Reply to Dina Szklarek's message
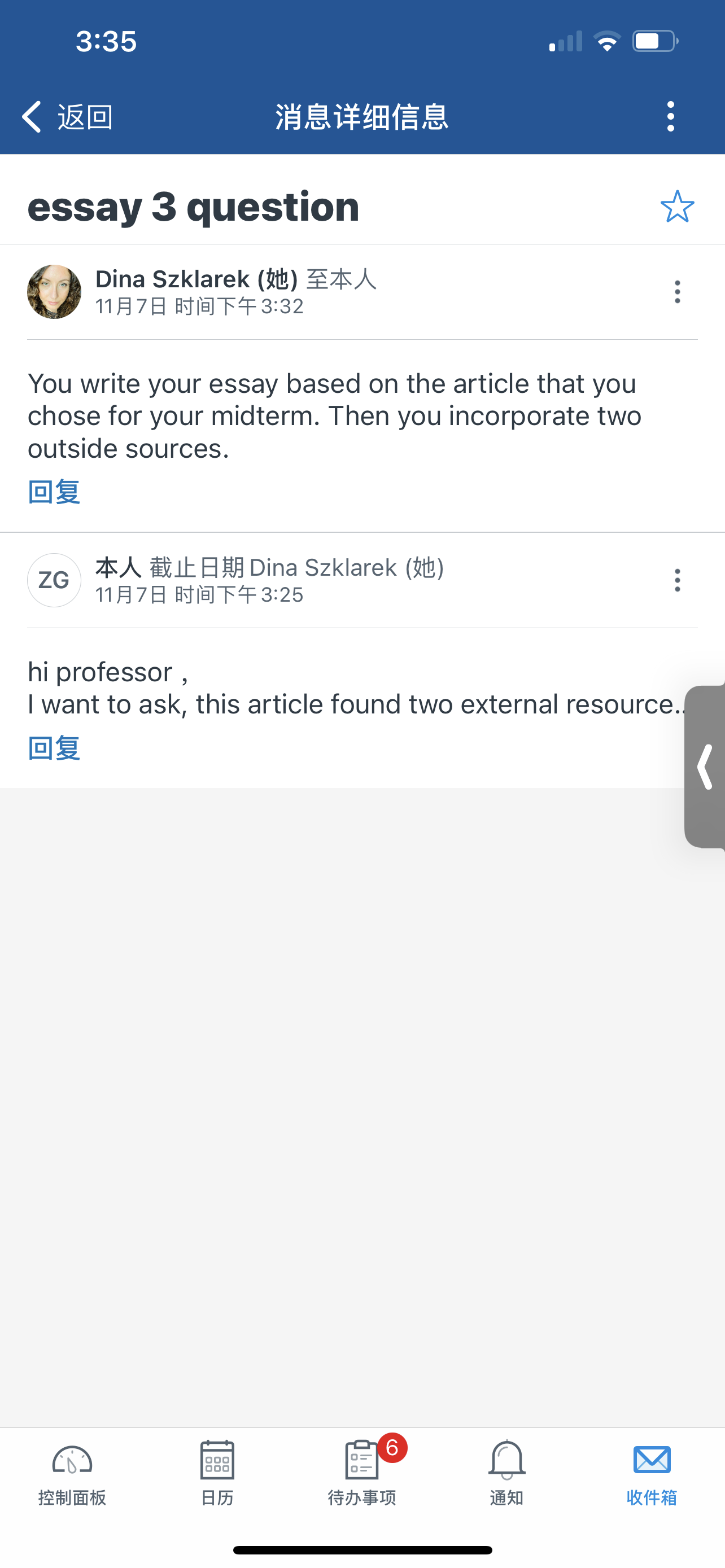Viewport: 725px width, 1568px height. tap(54, 492)
